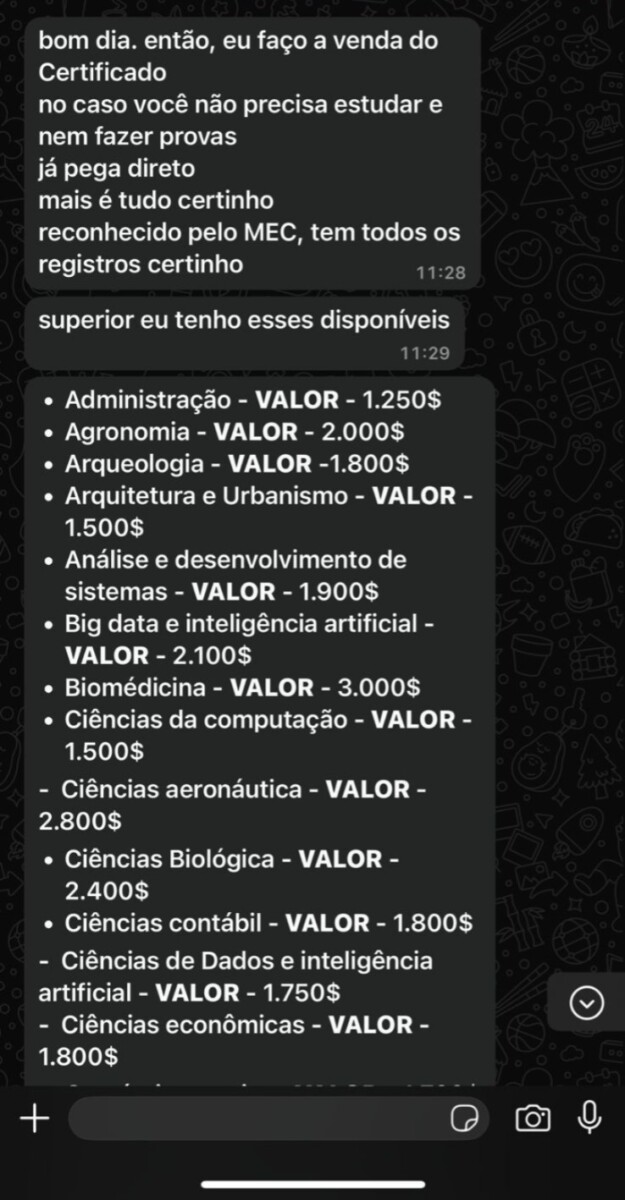Open the sticker picker icon
The image size is (625, 1200).
464,1119
